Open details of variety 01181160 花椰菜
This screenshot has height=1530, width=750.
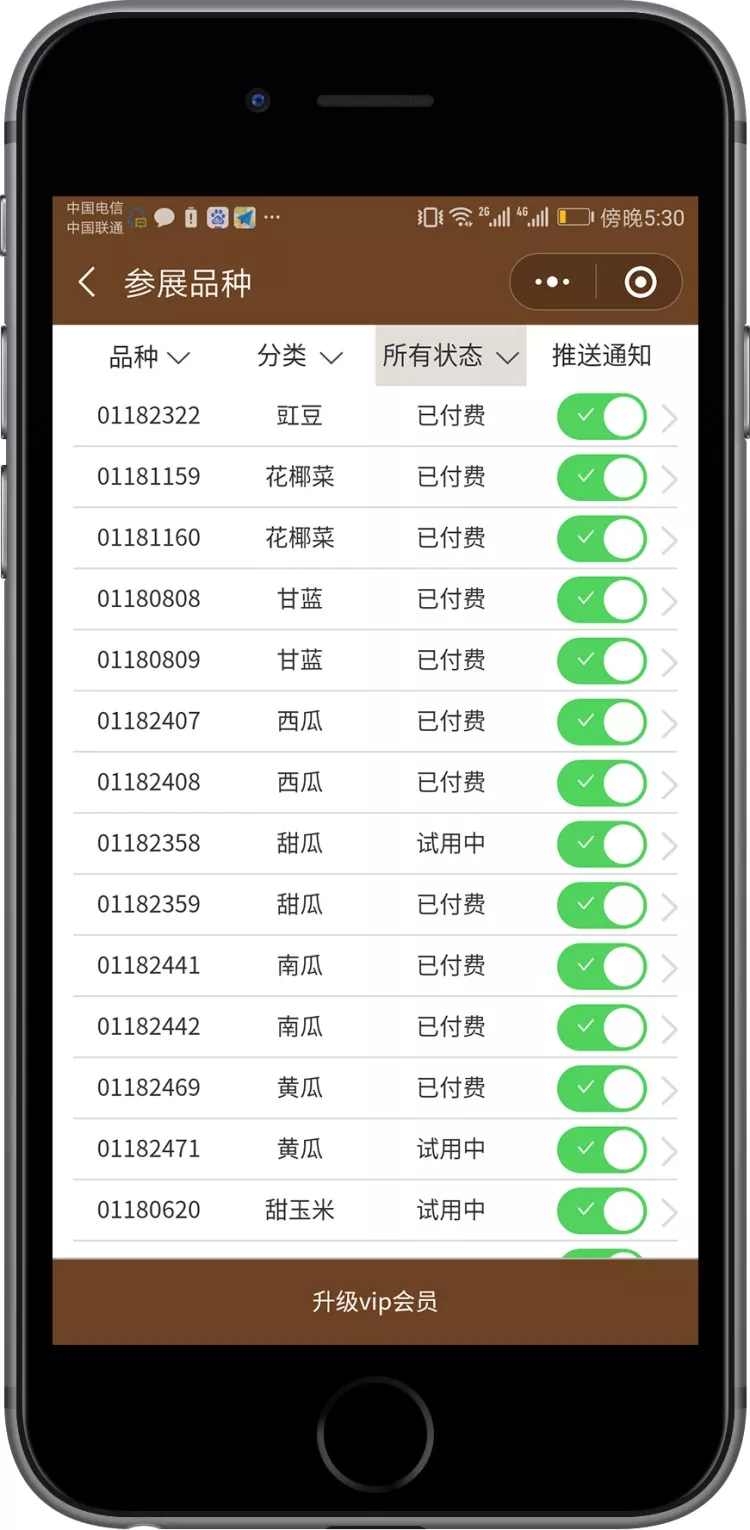pyautogui.click(x=668, y=540)
